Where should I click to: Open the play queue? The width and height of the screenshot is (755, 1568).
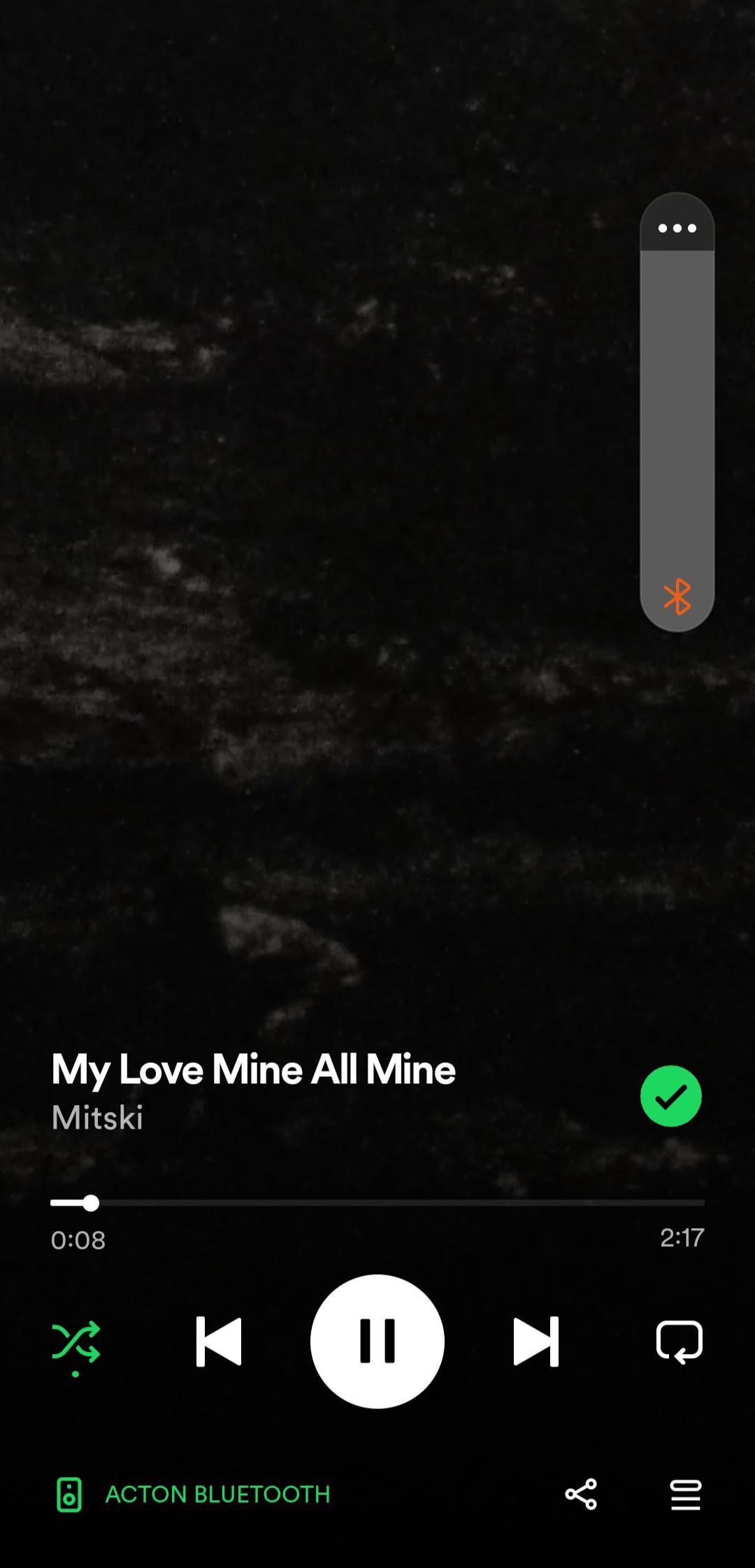685,1494
